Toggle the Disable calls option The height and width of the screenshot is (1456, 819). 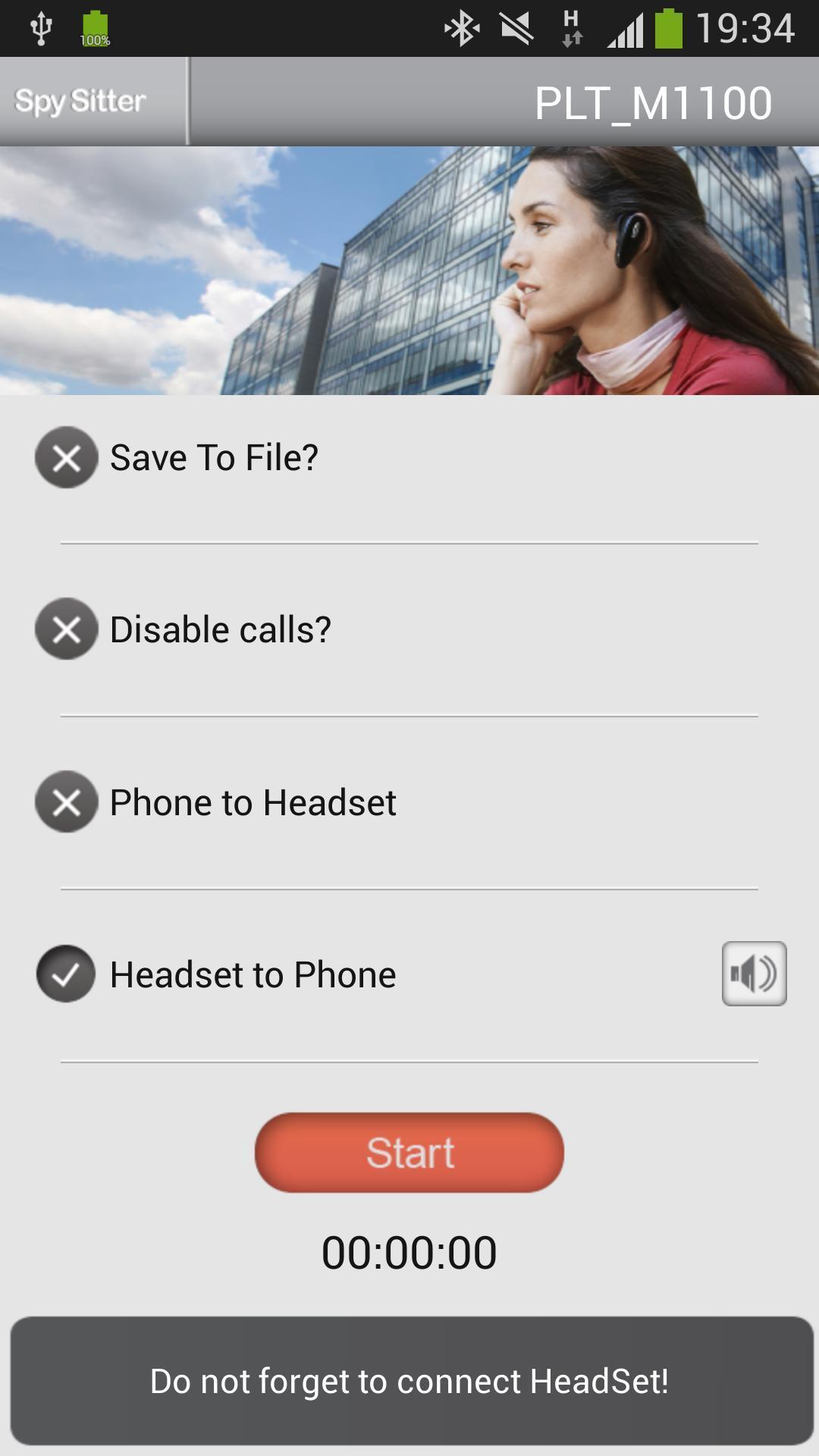pos(67,629)
